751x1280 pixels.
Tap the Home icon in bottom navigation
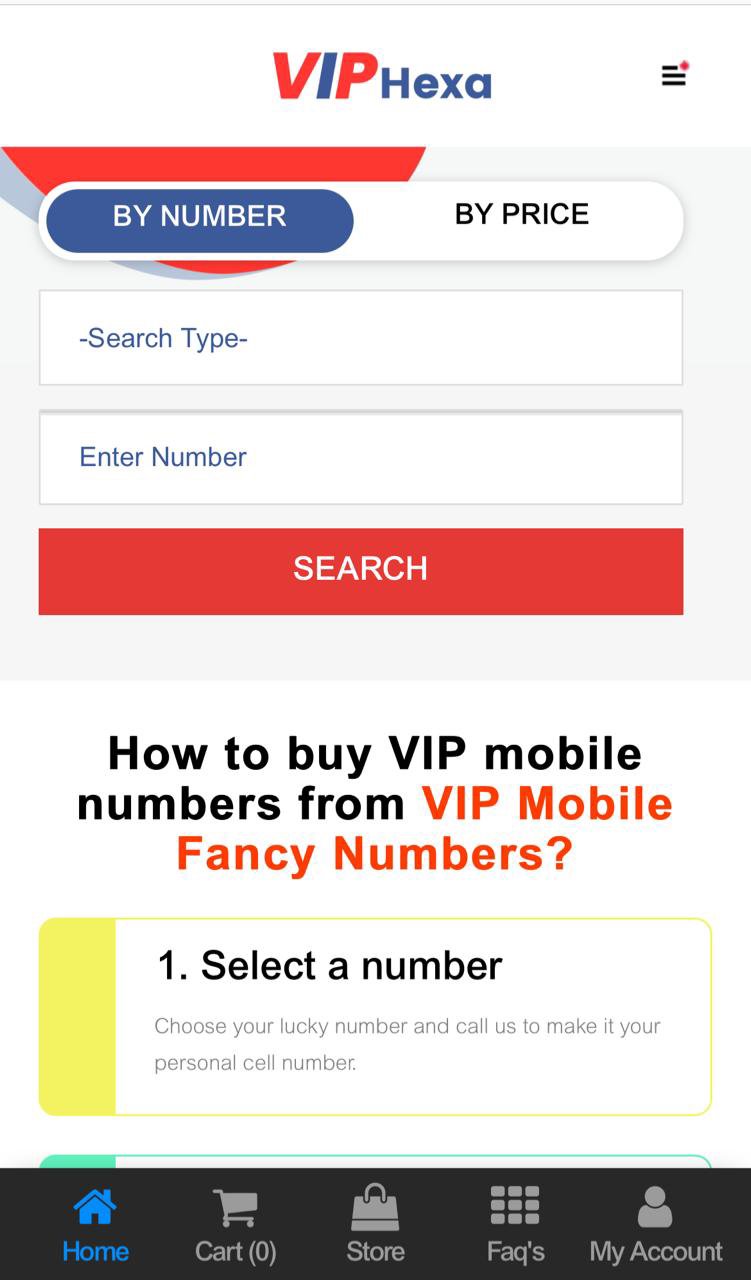coord(94,1204)
